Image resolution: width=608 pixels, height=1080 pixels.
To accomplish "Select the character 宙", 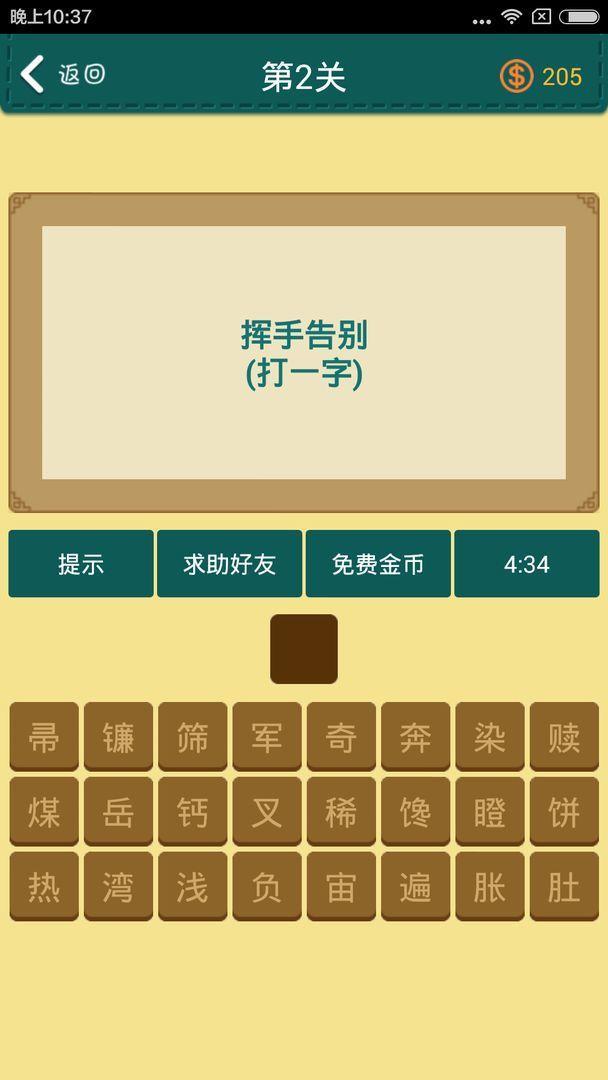I will [341, 886].
